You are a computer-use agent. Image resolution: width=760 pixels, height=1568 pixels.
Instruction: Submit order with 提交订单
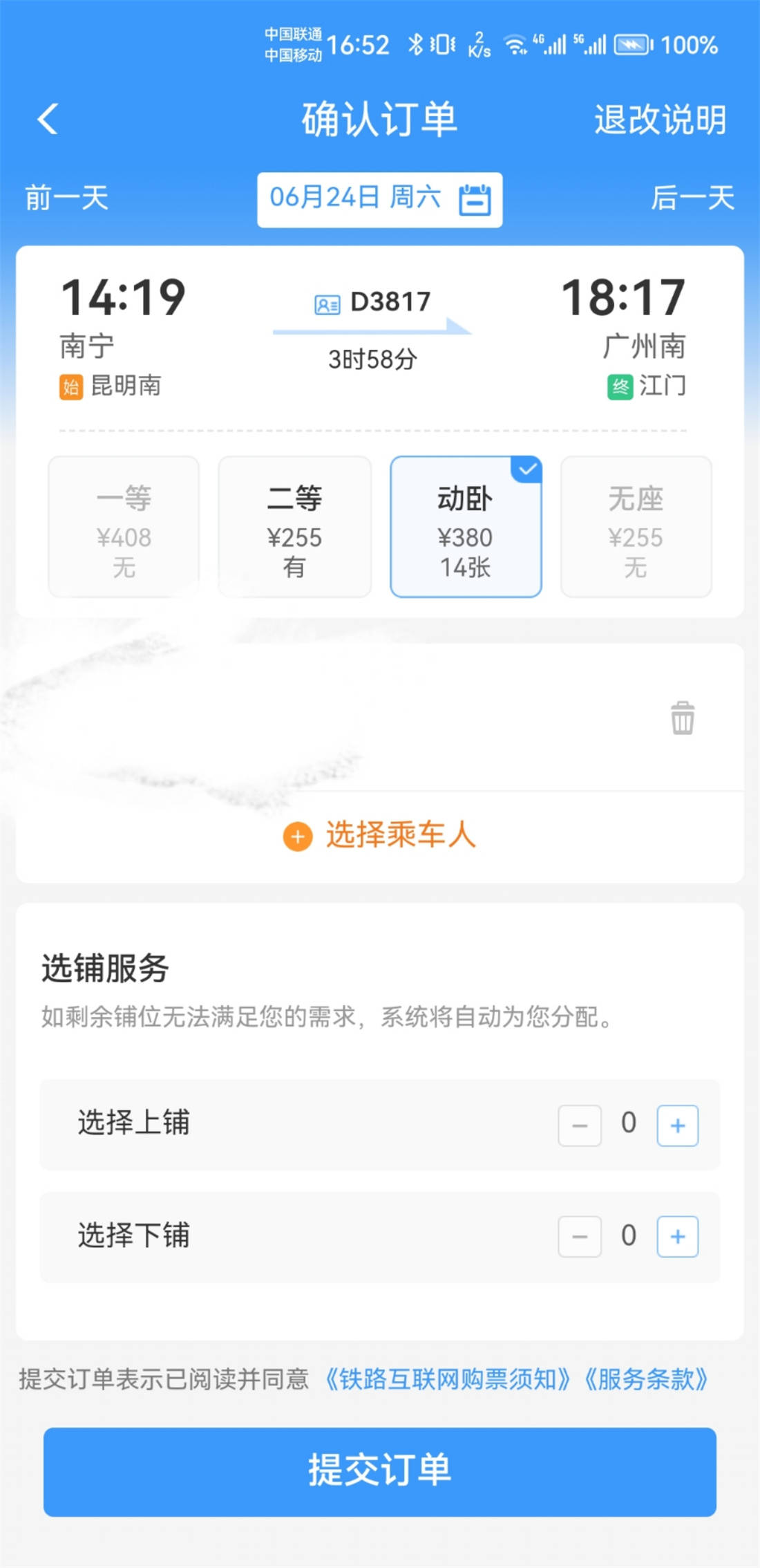tap(379, 1471)
